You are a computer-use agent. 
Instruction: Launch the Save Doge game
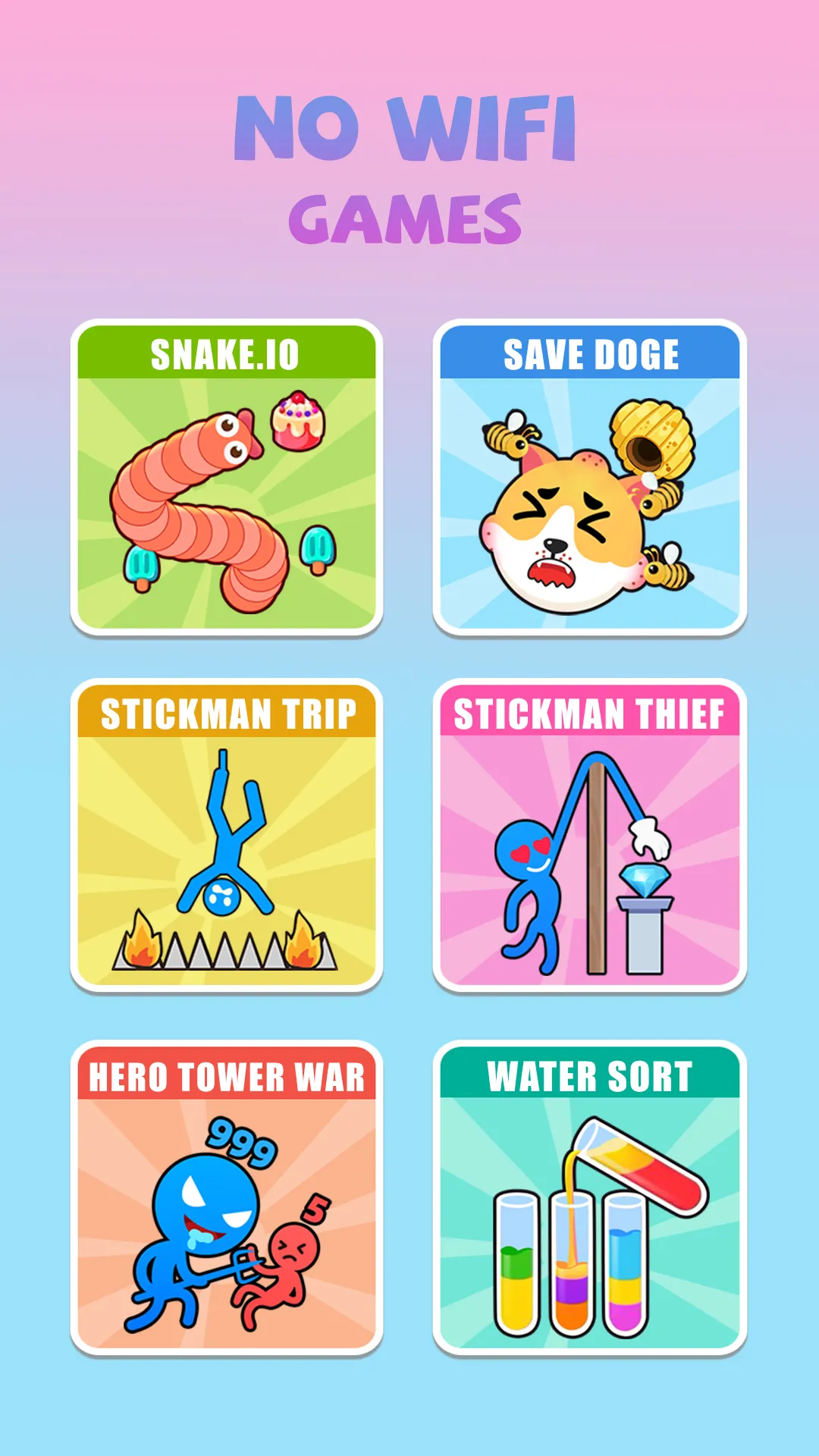pos(589,478)
